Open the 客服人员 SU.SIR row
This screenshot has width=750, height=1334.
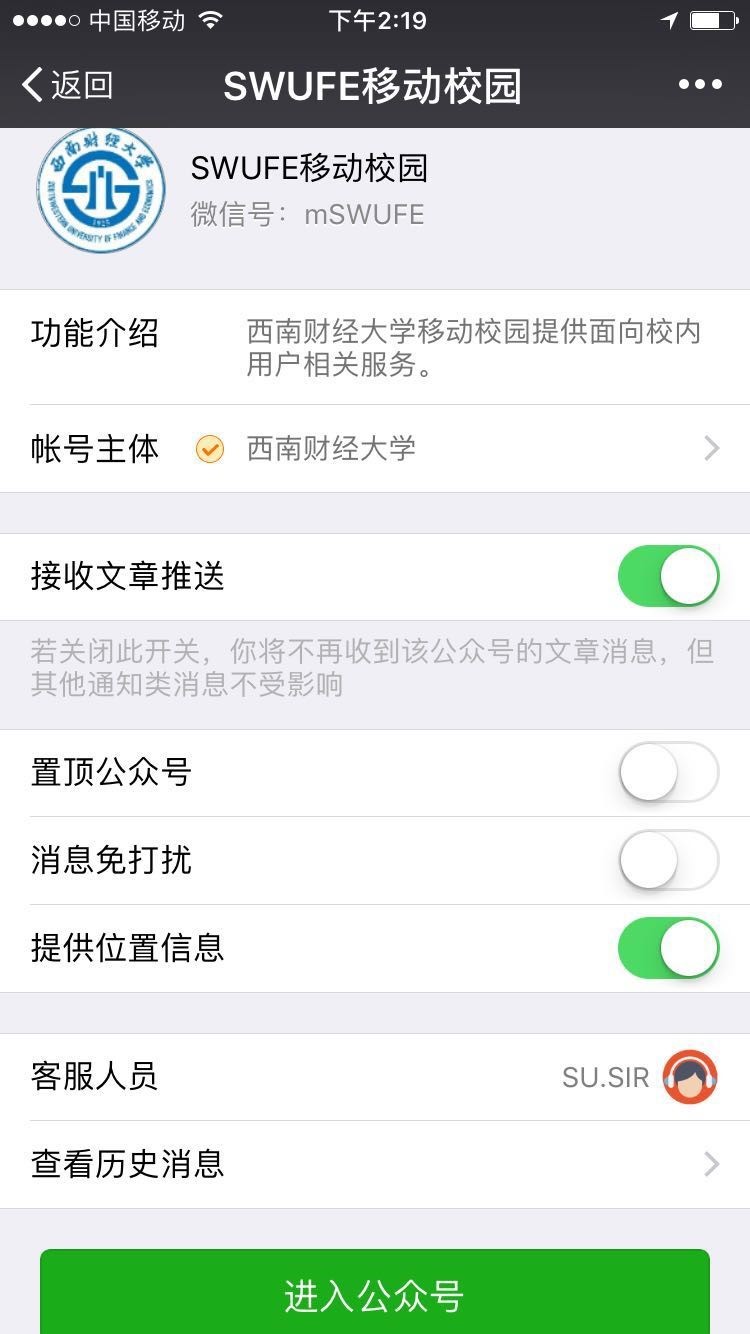point(375,1077)
